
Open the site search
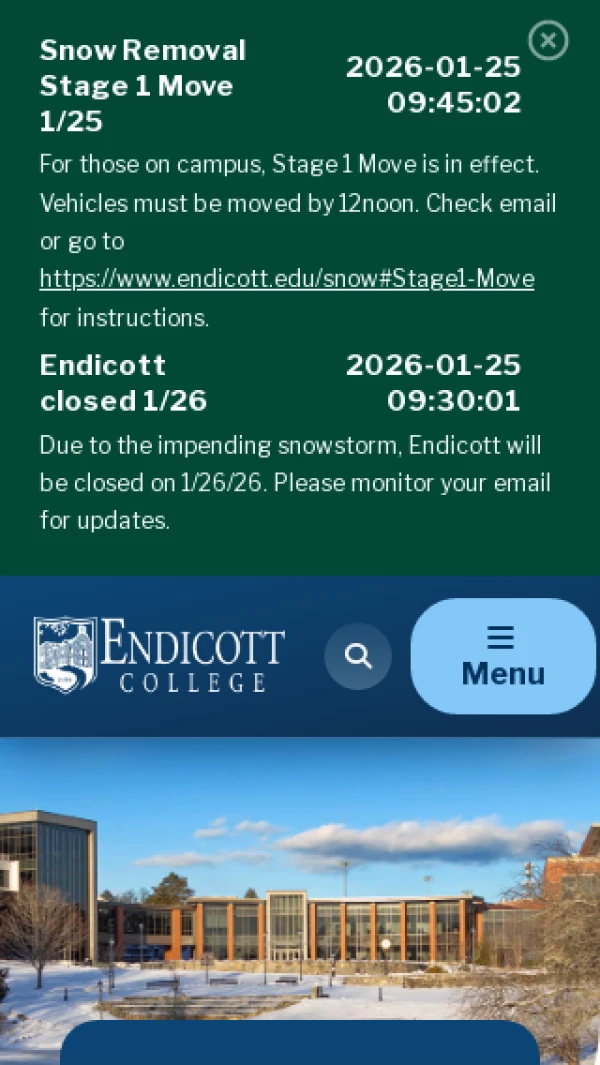(358, 656)
